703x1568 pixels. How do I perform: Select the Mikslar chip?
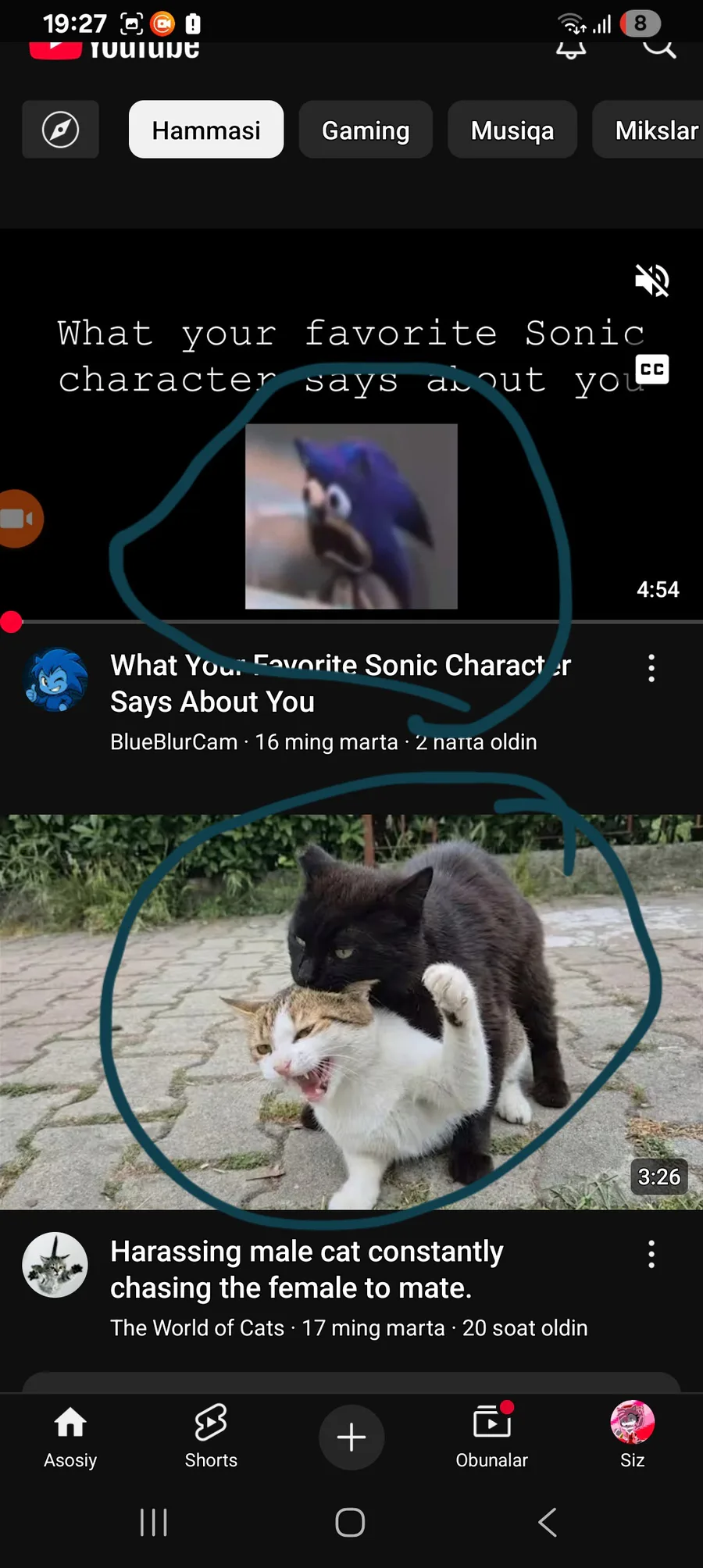(x=650, y=130)
